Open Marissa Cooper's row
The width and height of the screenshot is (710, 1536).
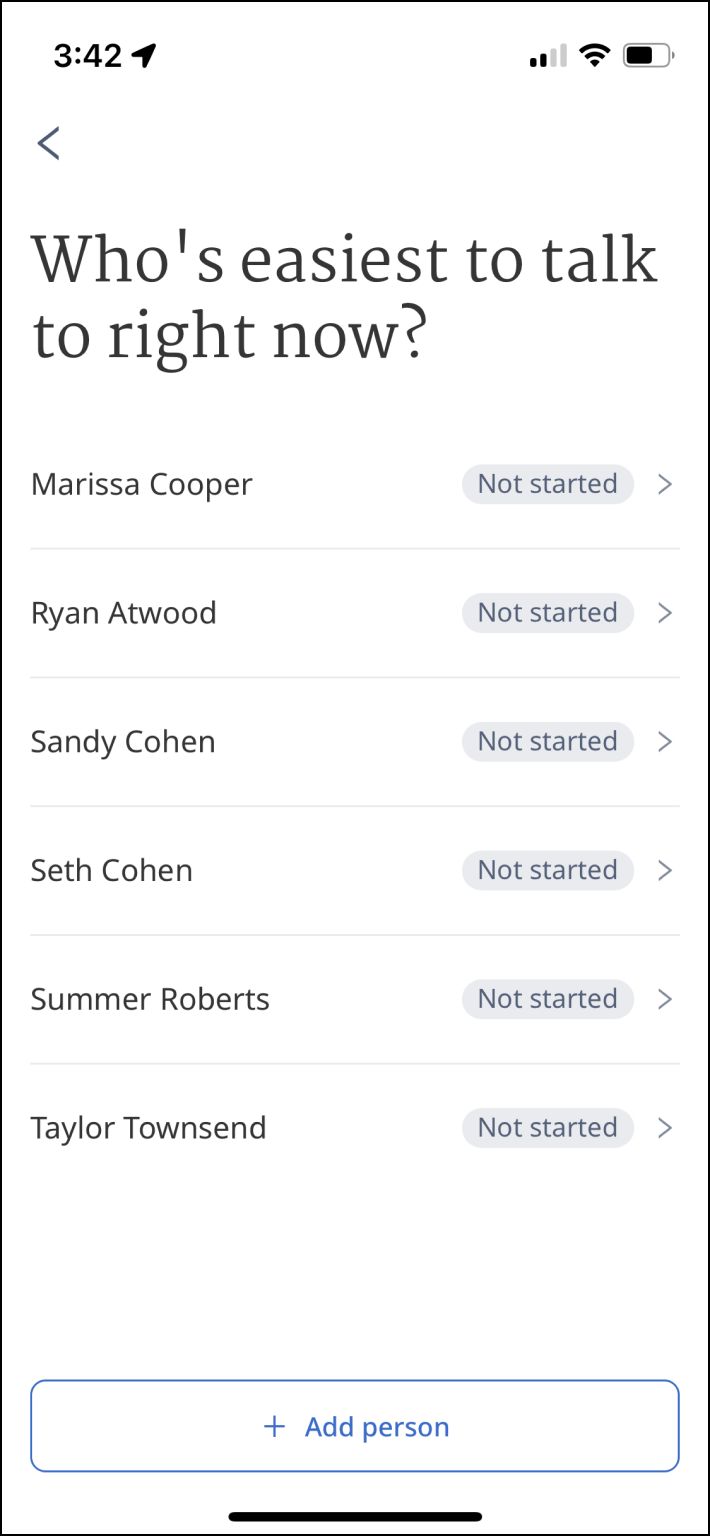coord(354,485)
